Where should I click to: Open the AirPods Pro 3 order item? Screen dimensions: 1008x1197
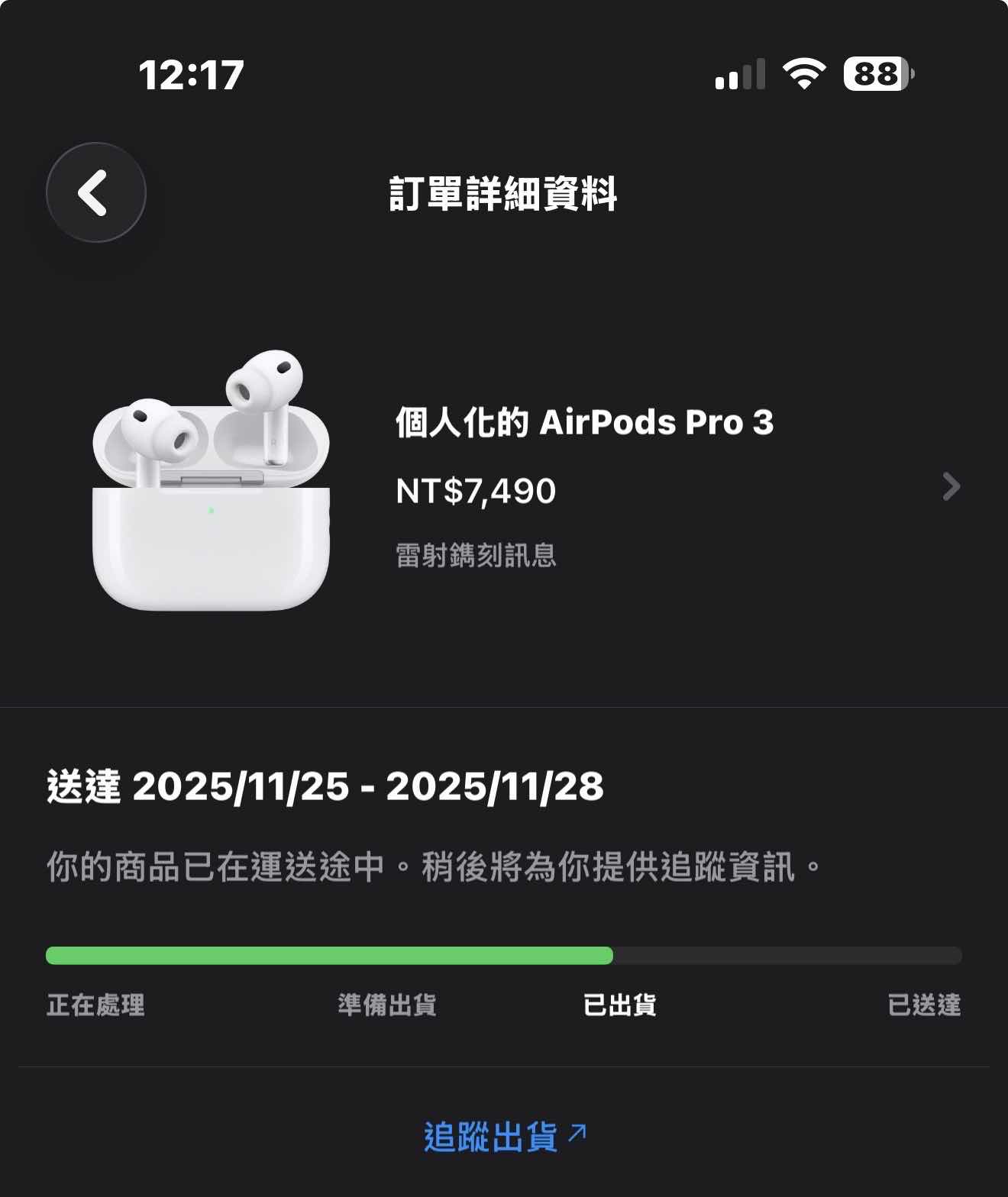(583, 486)
